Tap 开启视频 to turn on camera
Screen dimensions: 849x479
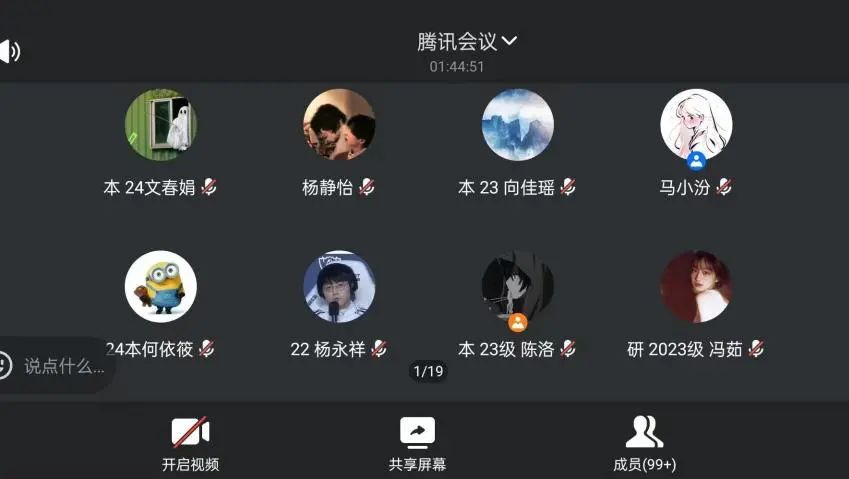pyautogui.click(x=190, y=444)
